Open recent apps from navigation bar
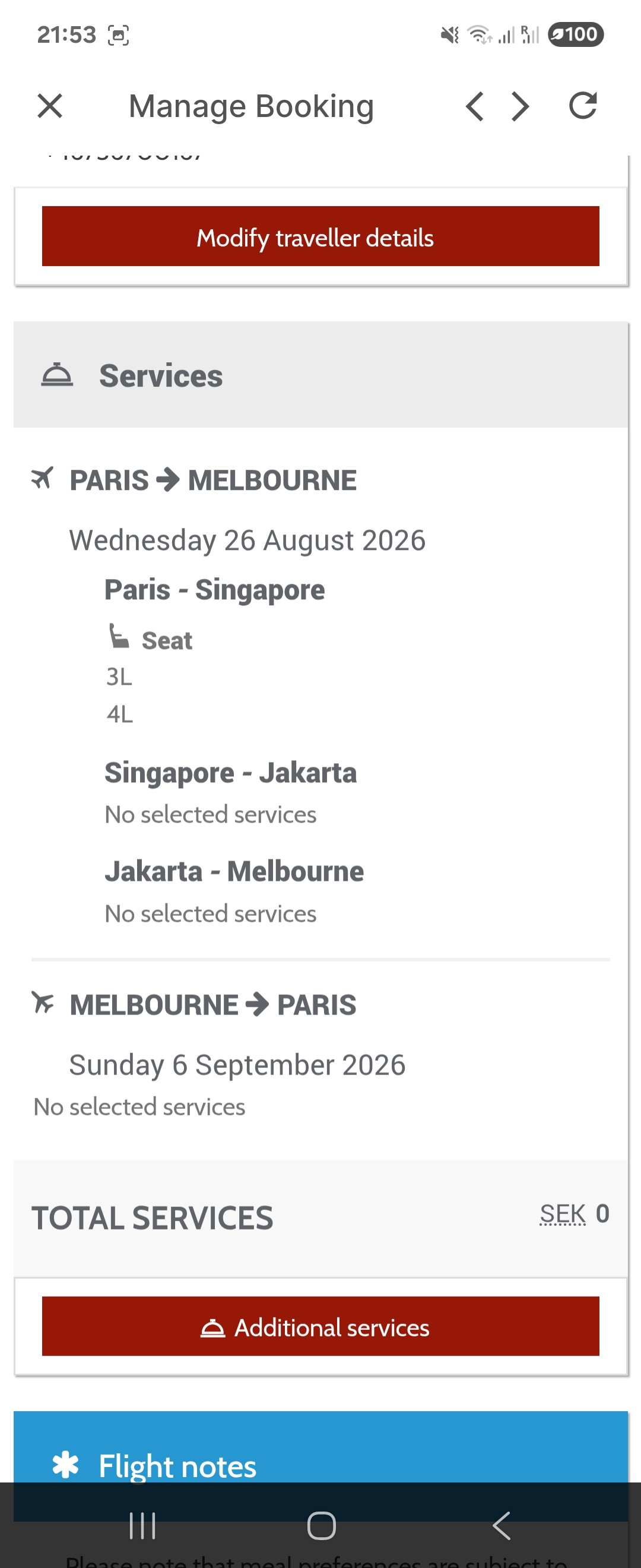The height and width of the screenshot is (1568, 641). point(143,1525)
